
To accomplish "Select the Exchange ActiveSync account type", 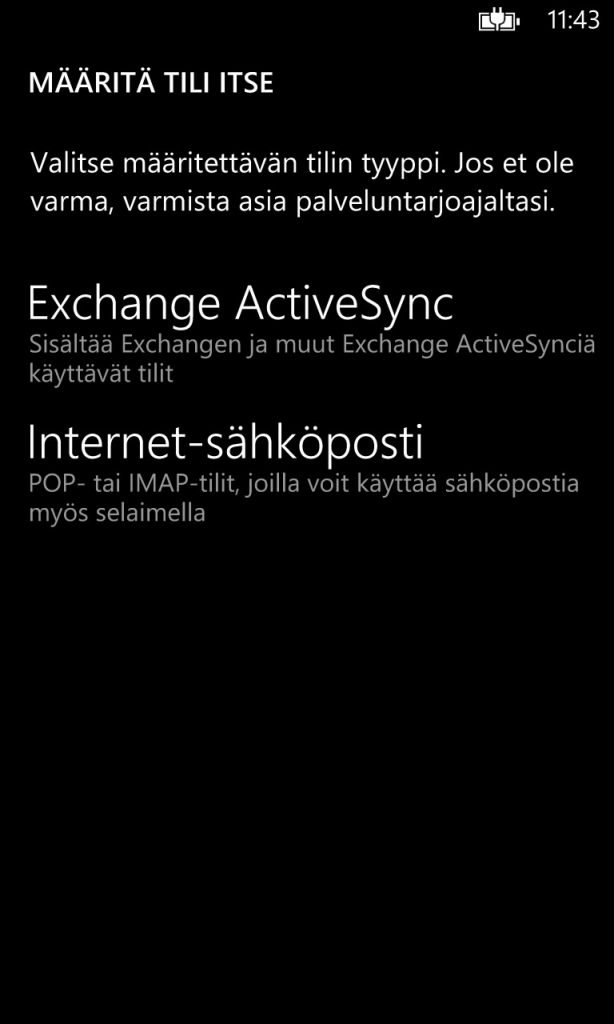I will click(x=311, y=334).
